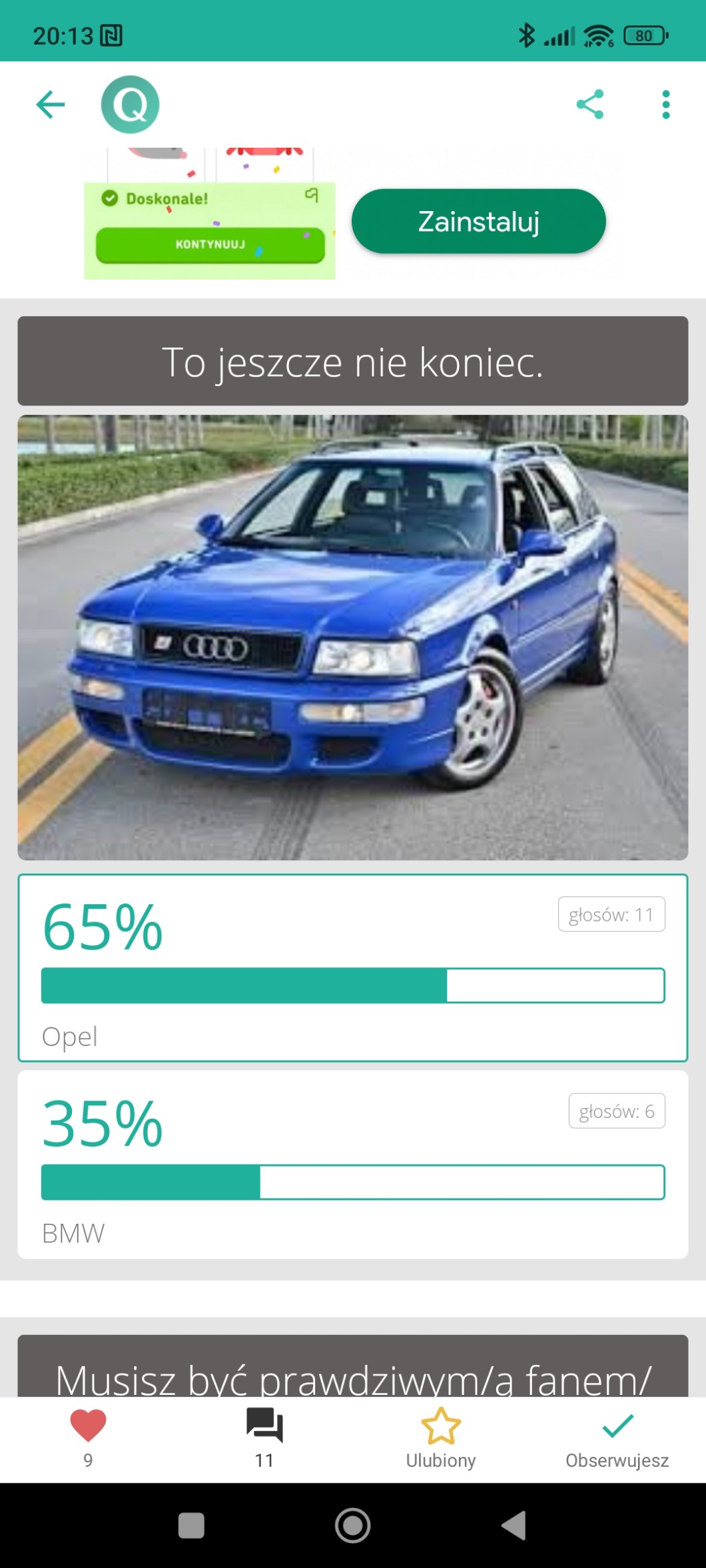The width and height of the screenshot is (706, 1568).
Task: Select the BMW answer option
Action: click(x=353, y=1165)
